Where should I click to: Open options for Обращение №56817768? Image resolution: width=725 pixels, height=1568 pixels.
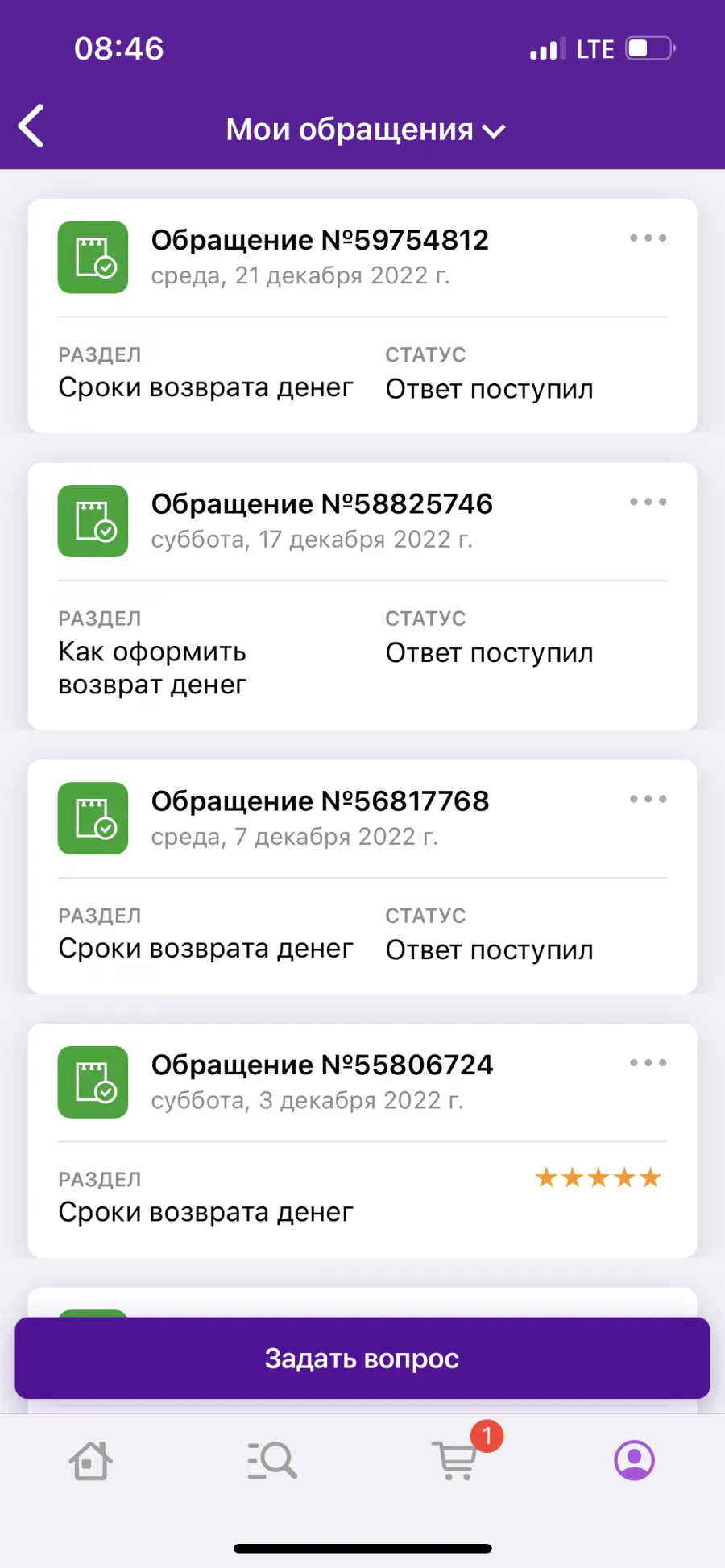pyautogui.click(x=648, y=799)
